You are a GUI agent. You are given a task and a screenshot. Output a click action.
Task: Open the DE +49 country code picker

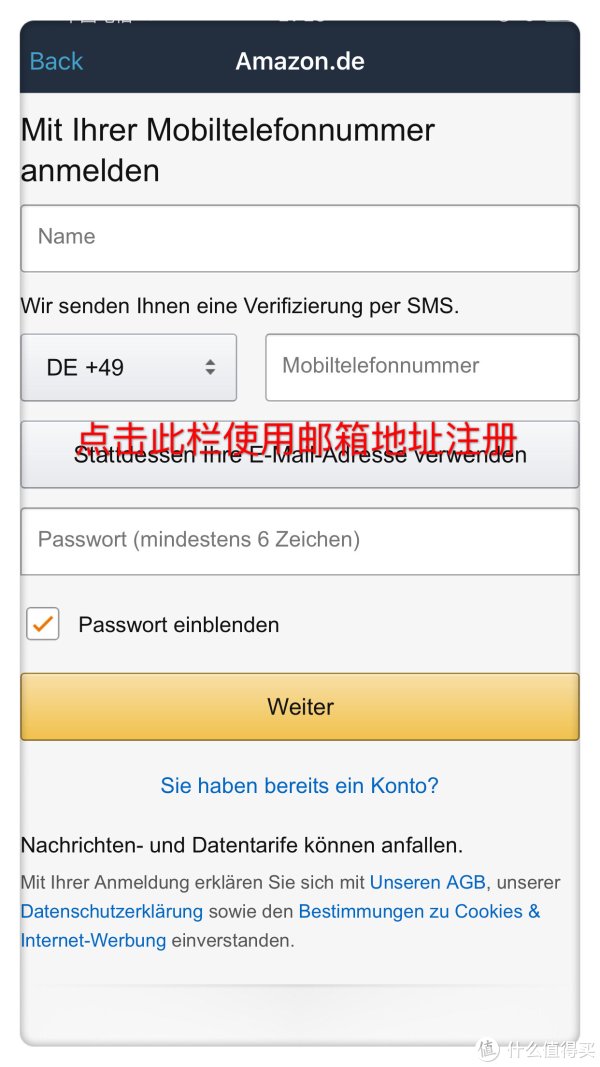[x=129, y=367]
